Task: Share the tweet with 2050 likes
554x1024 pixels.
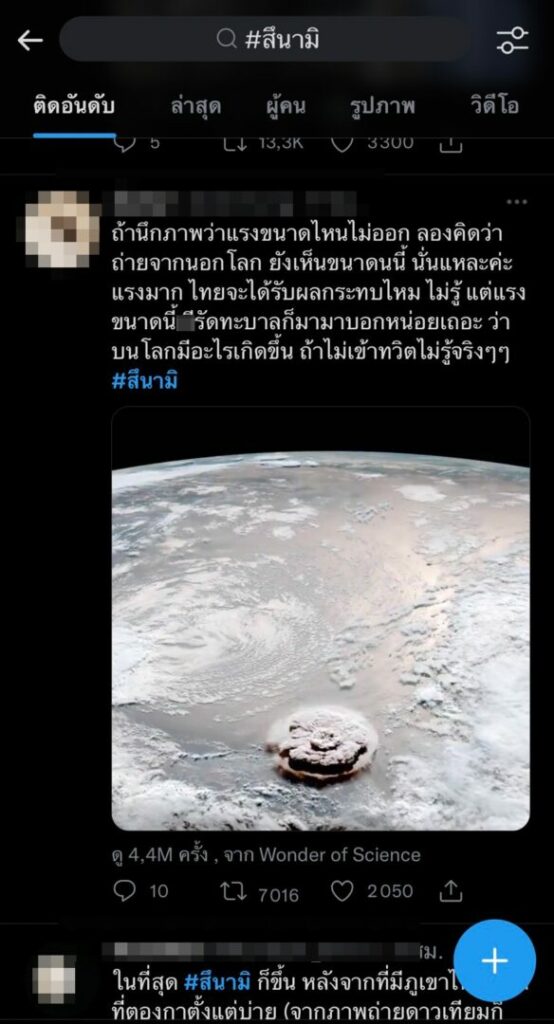Action: [451, 891]
